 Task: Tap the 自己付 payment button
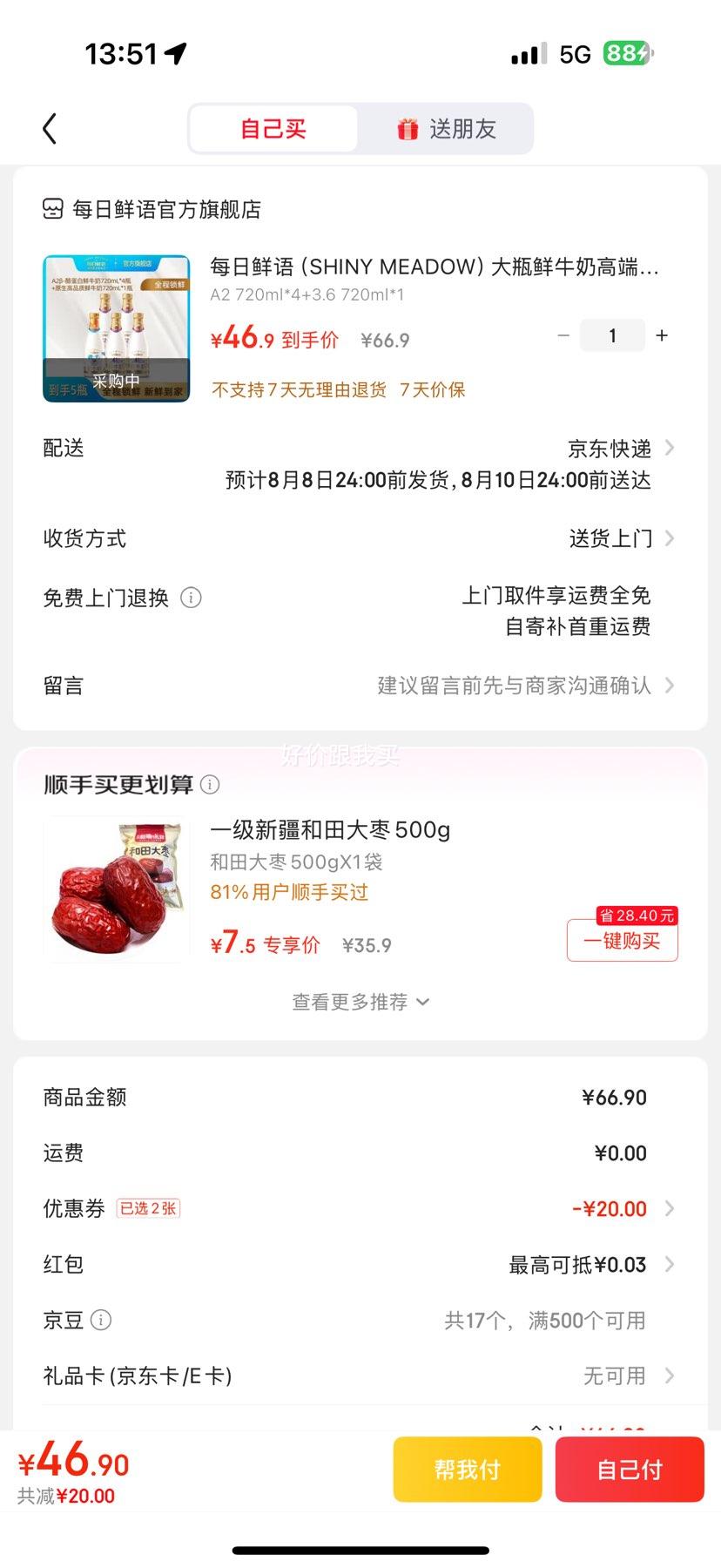[630, 1469]
